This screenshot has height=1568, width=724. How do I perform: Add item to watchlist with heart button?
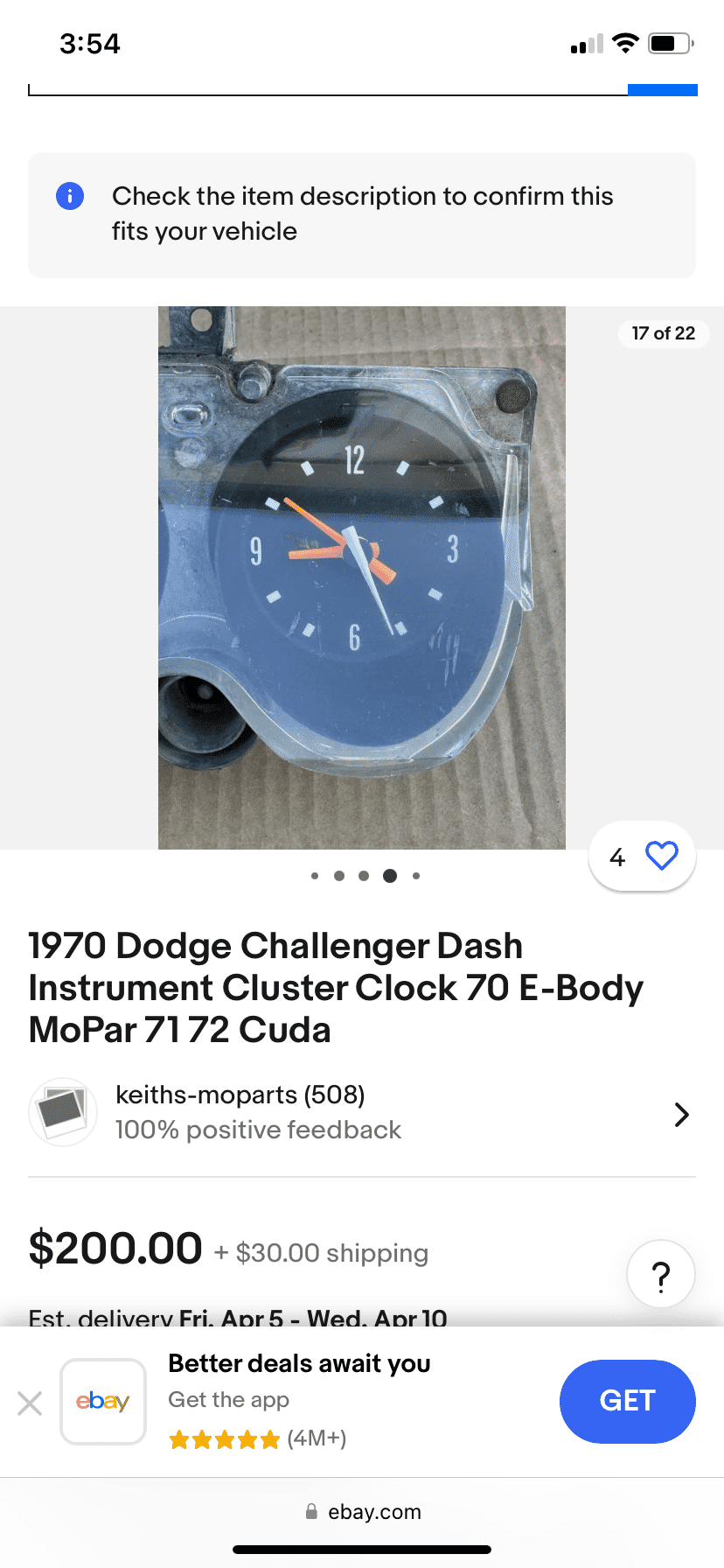(x=661, y=856)
